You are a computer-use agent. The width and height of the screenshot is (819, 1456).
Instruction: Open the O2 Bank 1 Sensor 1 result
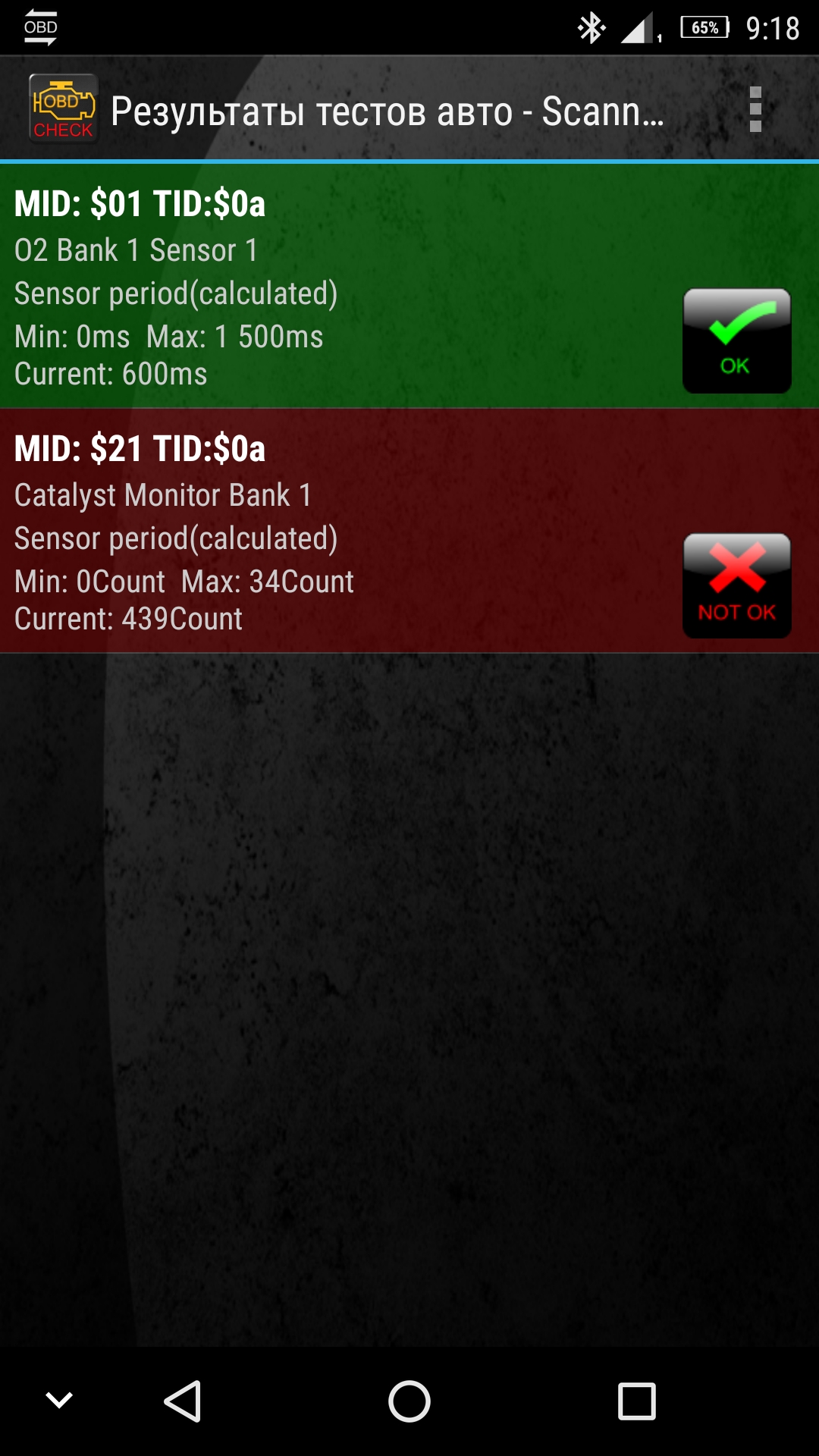pos(409,287)
